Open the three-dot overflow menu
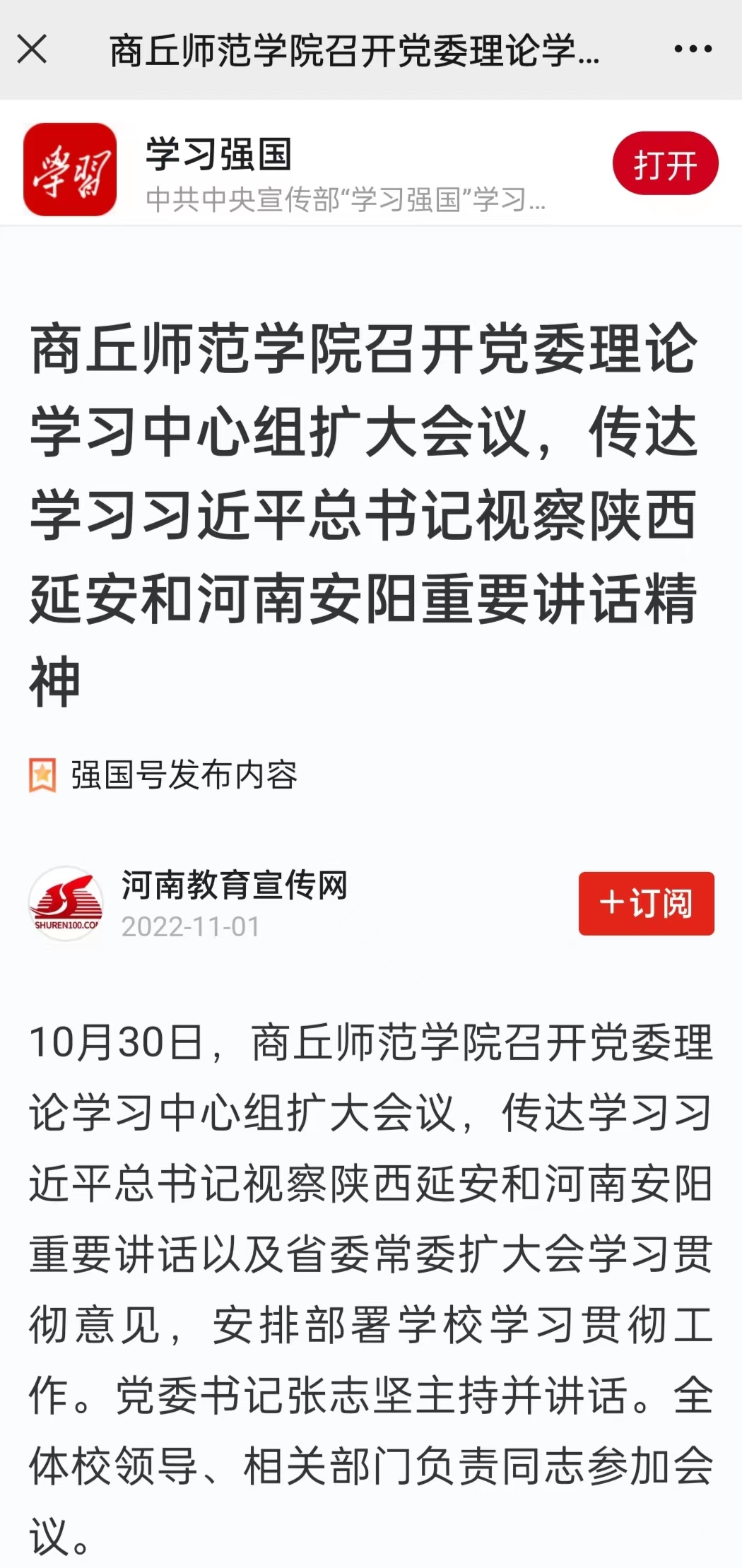This screenshot has width=742, height=1568. coord(693,49)
